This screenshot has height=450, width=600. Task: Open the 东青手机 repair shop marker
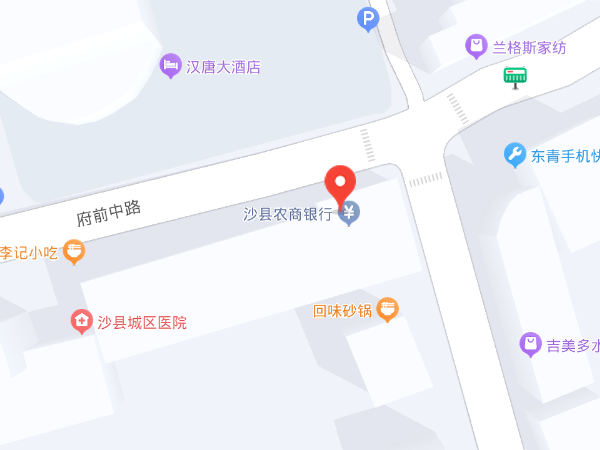(515, 155)
